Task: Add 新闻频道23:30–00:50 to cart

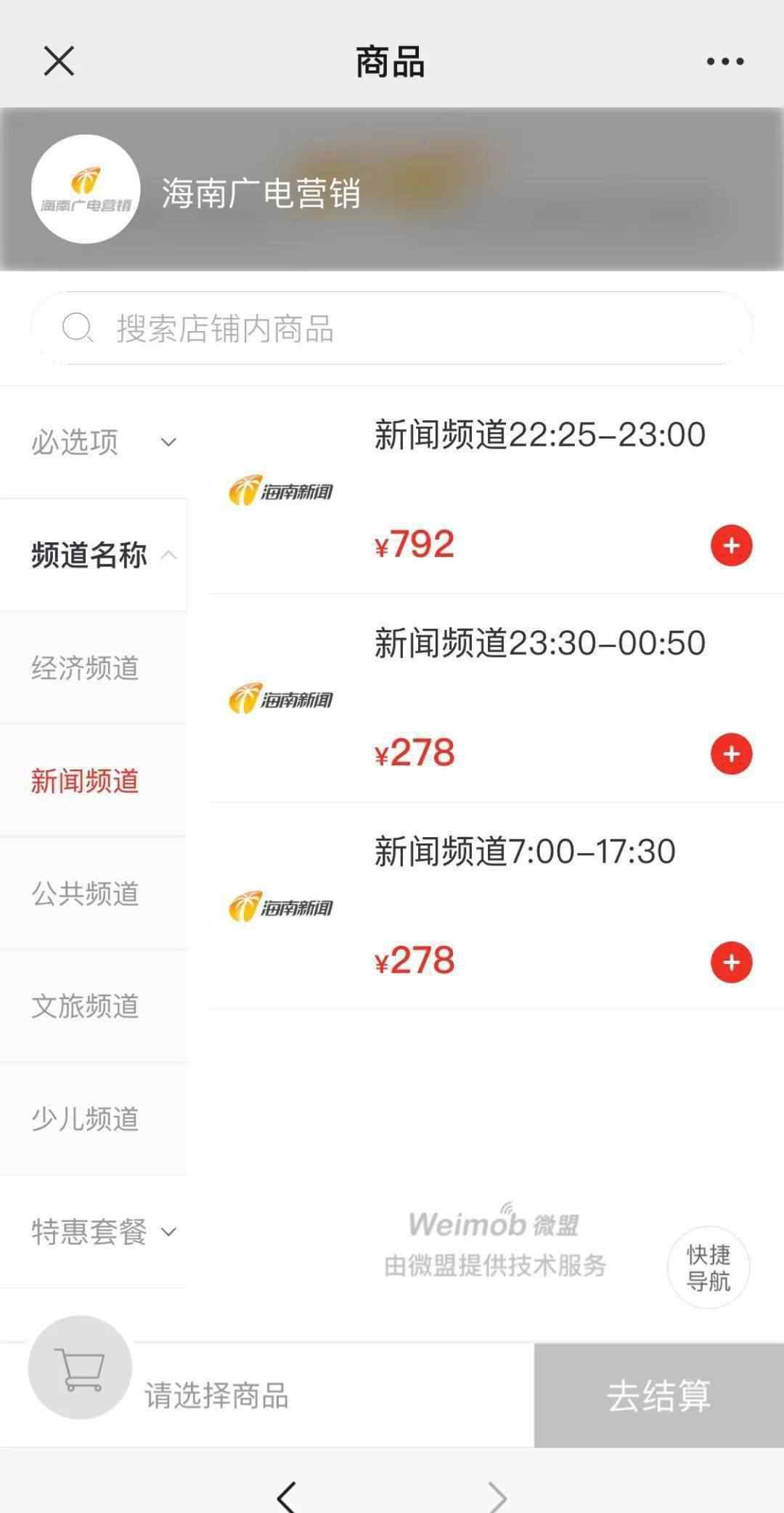Action: pyautogui.click(x=731, y=754)
